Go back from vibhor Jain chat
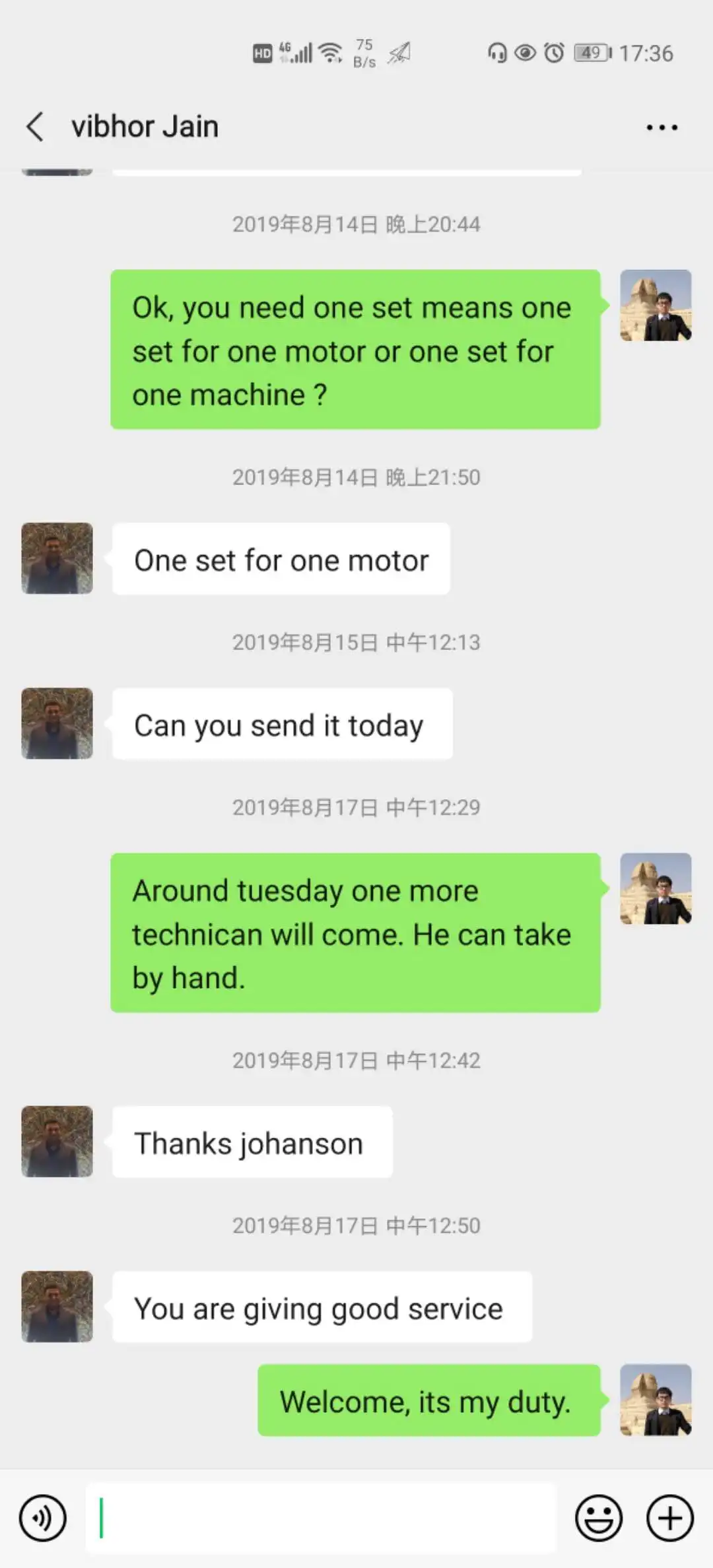 (x=35, y=126)
